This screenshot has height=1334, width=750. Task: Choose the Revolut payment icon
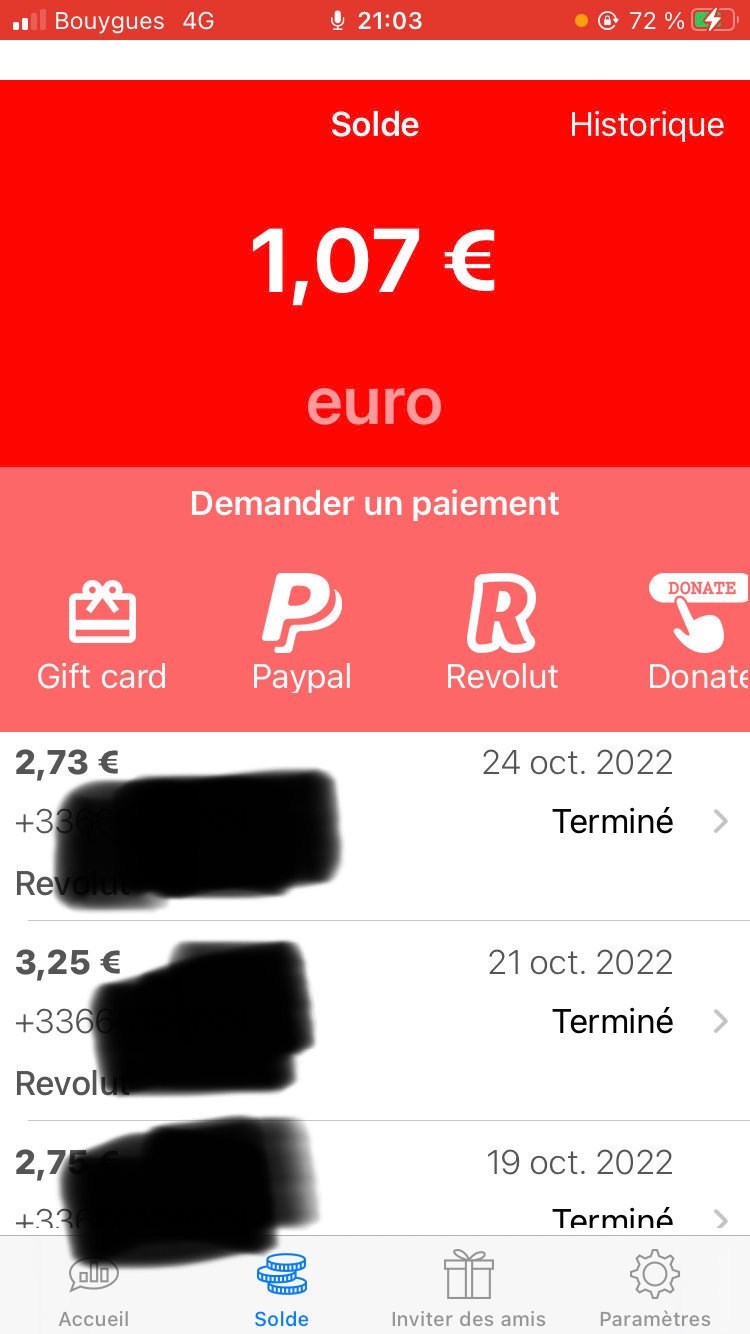pyautogui.click(x=502, y=611)
